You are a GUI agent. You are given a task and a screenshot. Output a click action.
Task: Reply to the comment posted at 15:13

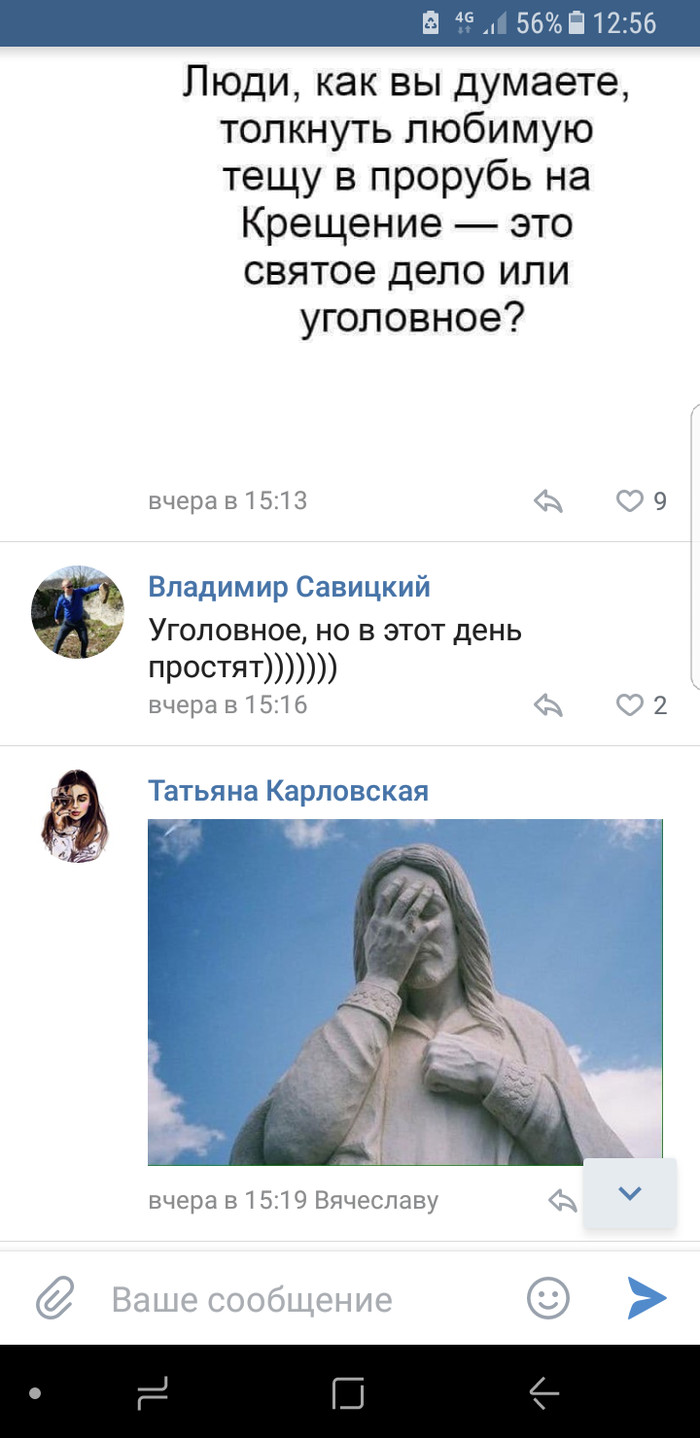[548, 501]
